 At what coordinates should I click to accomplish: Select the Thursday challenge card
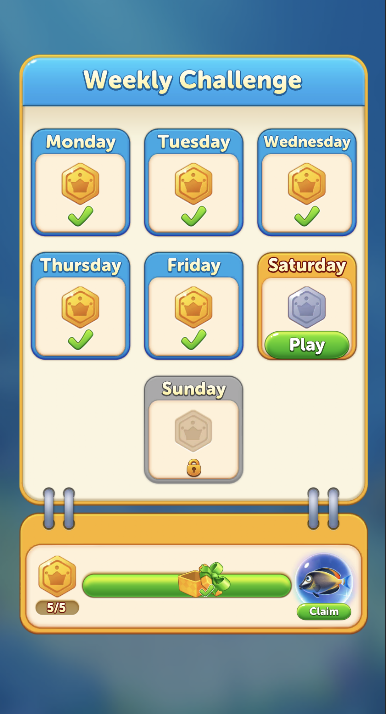click(81, 306)
